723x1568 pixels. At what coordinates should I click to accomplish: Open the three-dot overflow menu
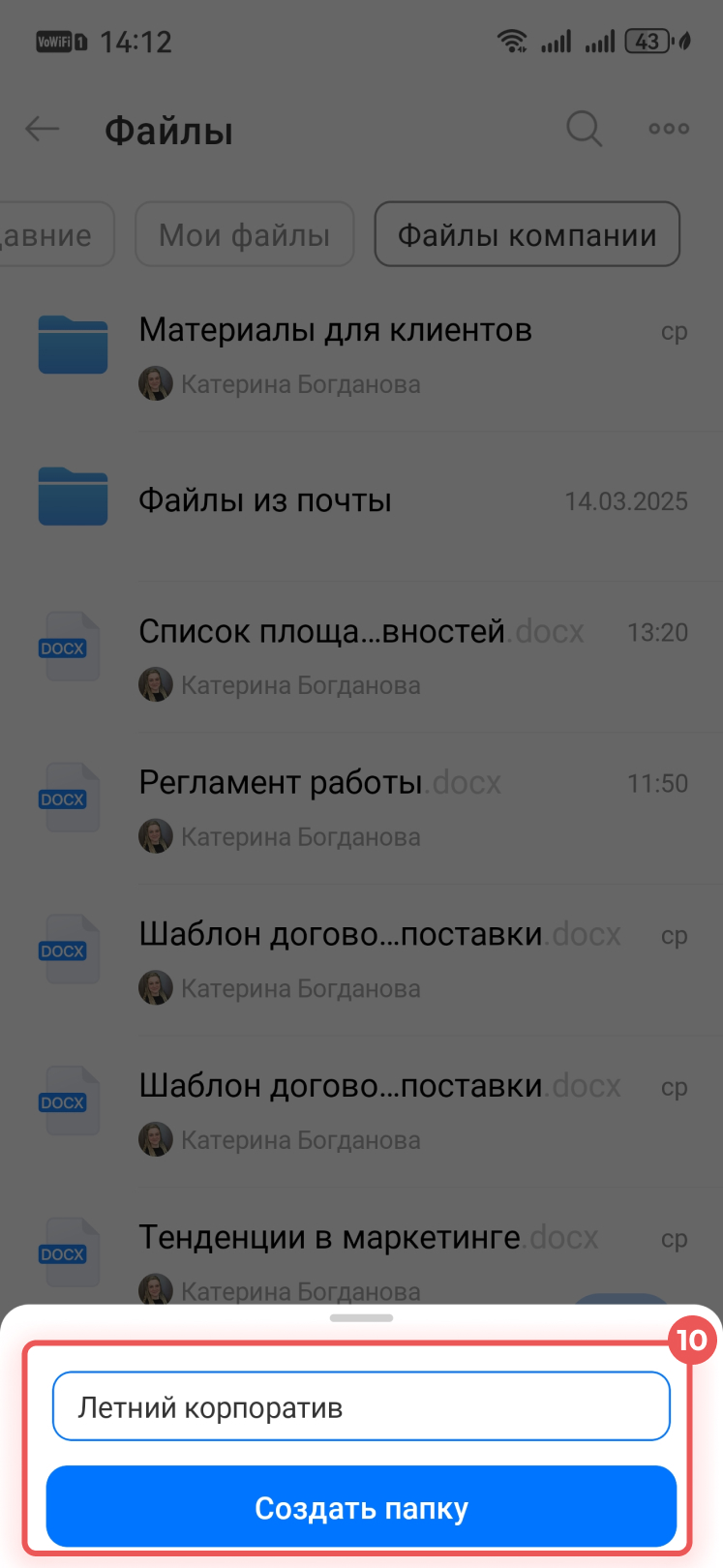[x=669, y=129]
